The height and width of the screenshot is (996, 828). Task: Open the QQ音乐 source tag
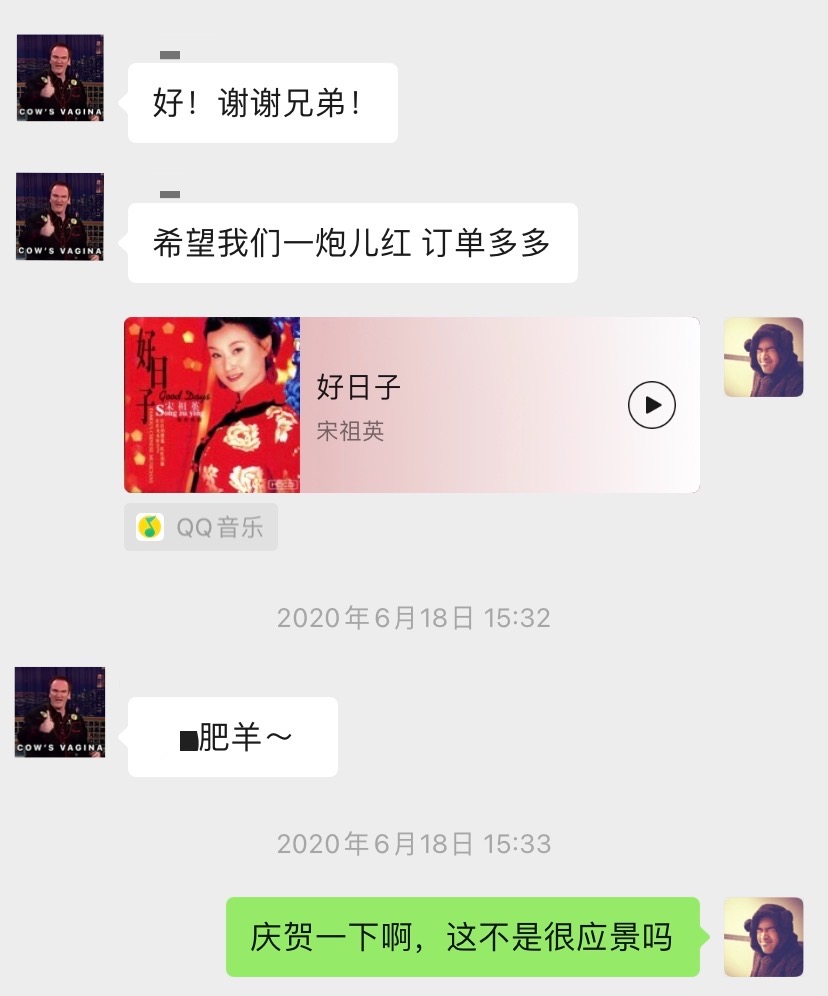point(201,527)
